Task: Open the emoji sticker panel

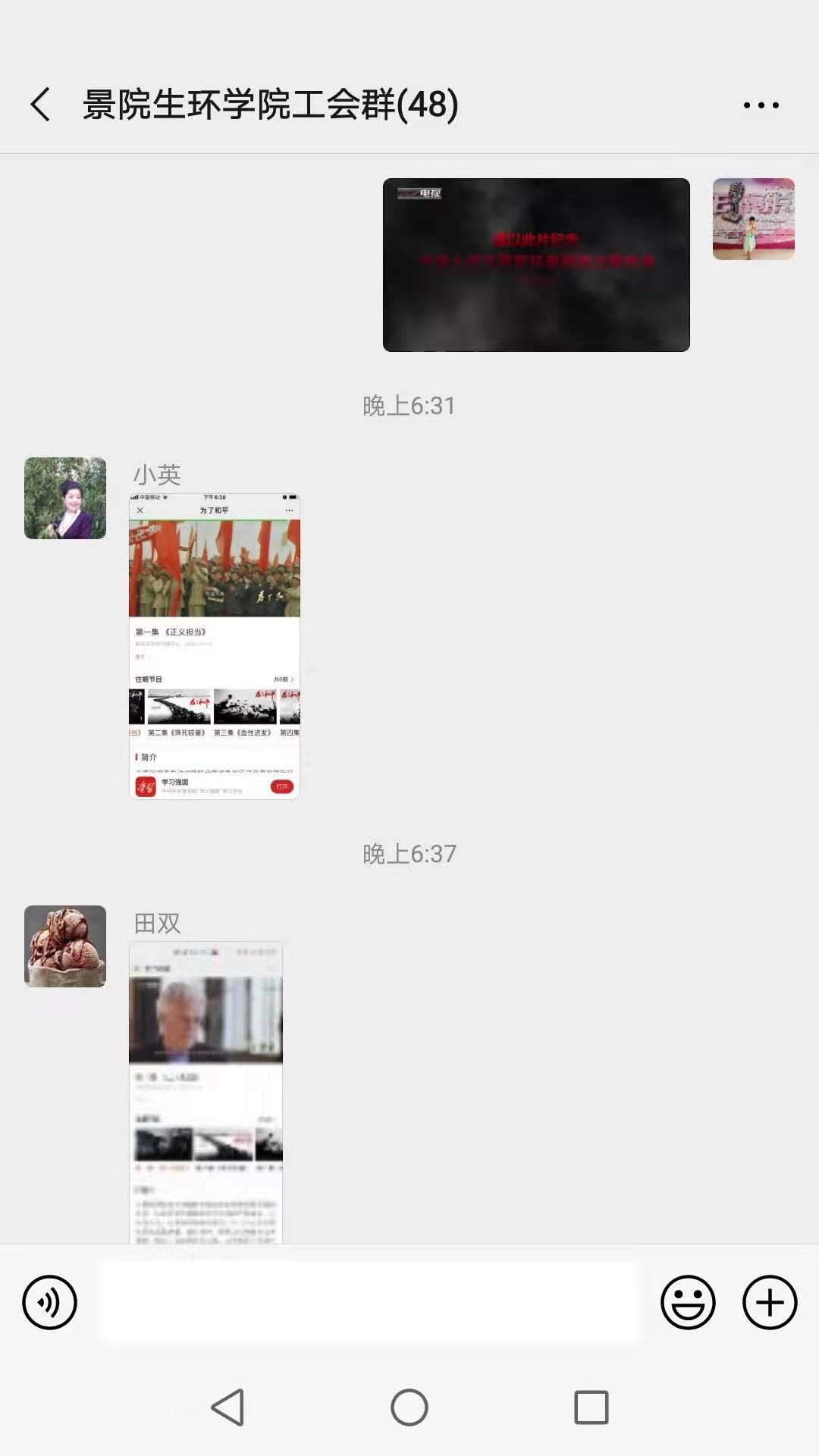Action: click(x=688, y=1303)
